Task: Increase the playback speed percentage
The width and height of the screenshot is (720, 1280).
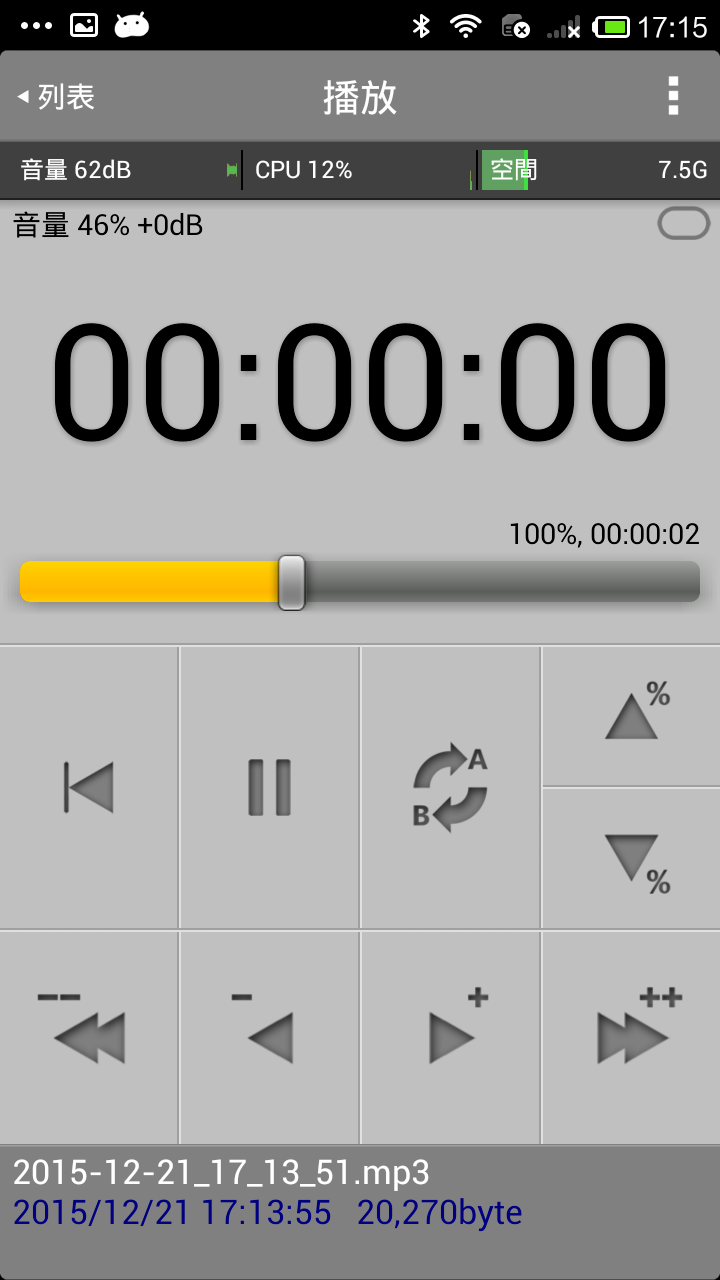Action: pos(631,716)
